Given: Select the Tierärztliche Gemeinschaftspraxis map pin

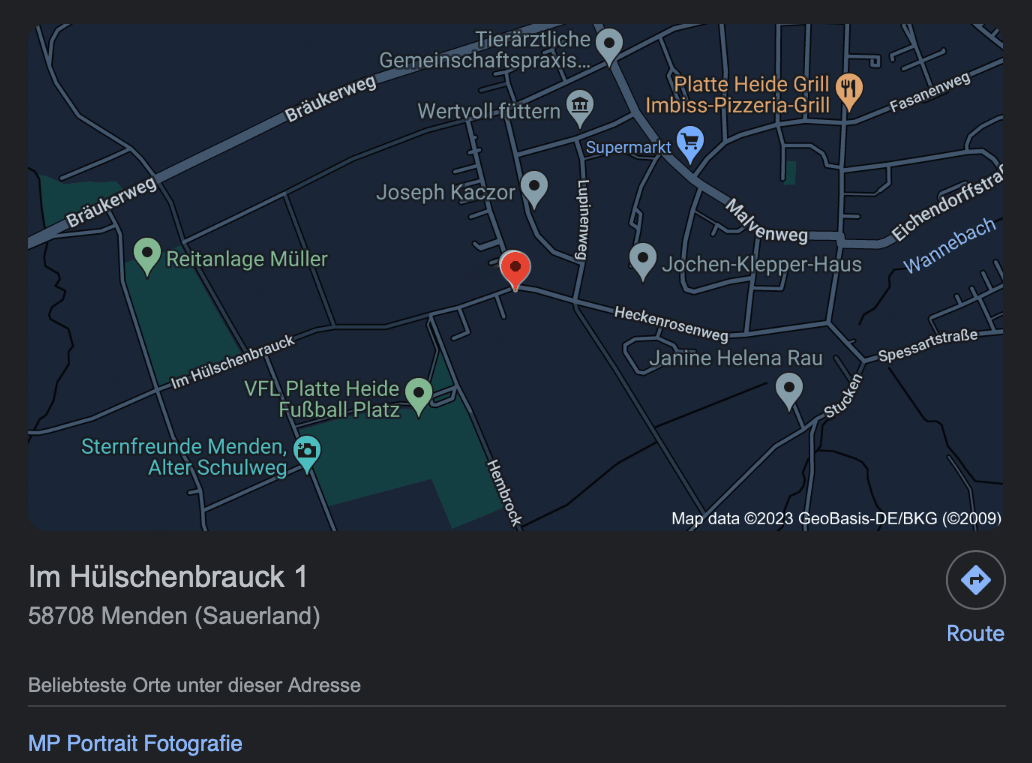Looking at the screenshot, I should click(x=608, y=45).
